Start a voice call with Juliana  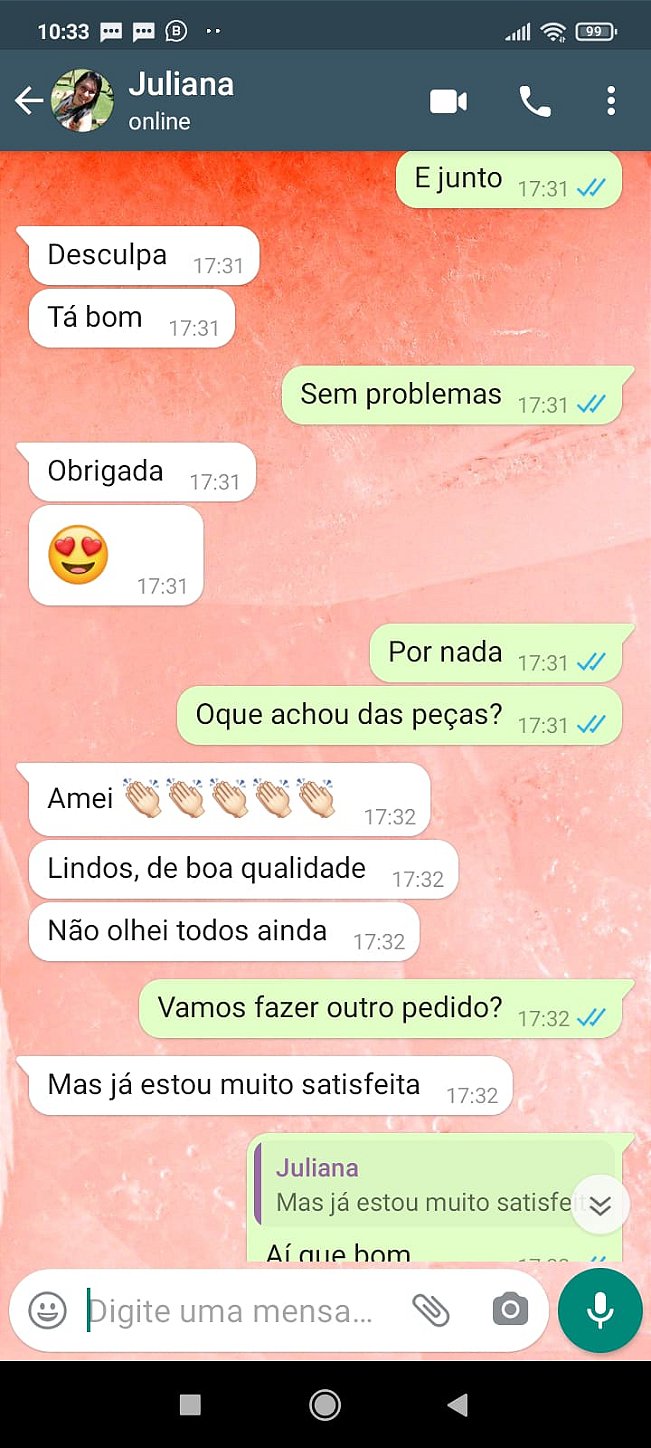(x=535, y=101)
